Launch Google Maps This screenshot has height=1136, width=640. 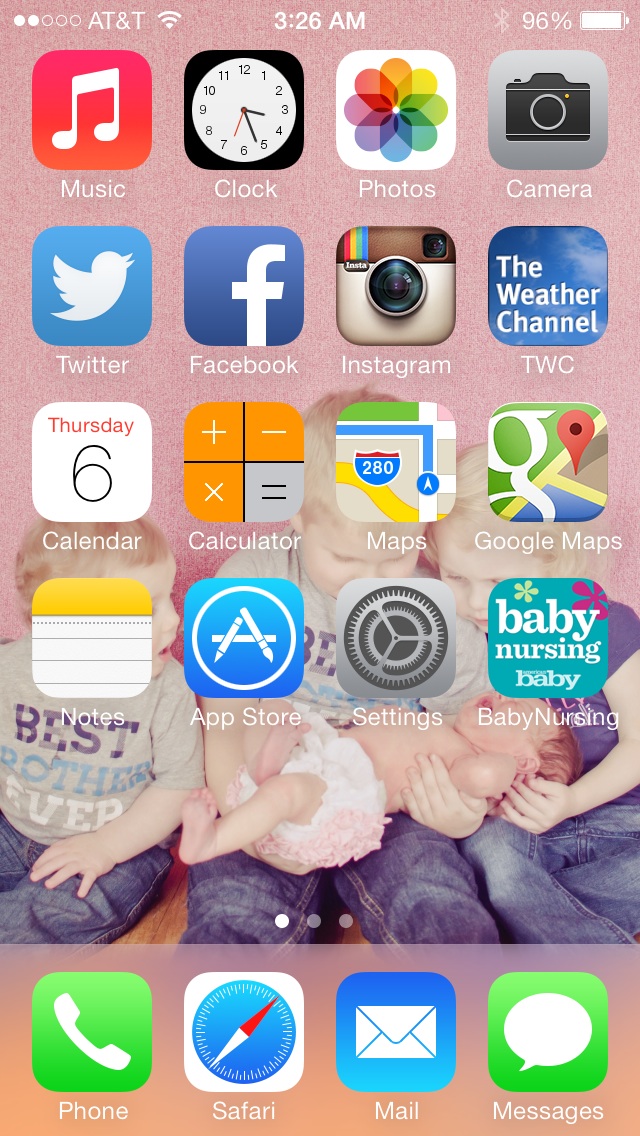pyautogui.click(x=548, y=462)
